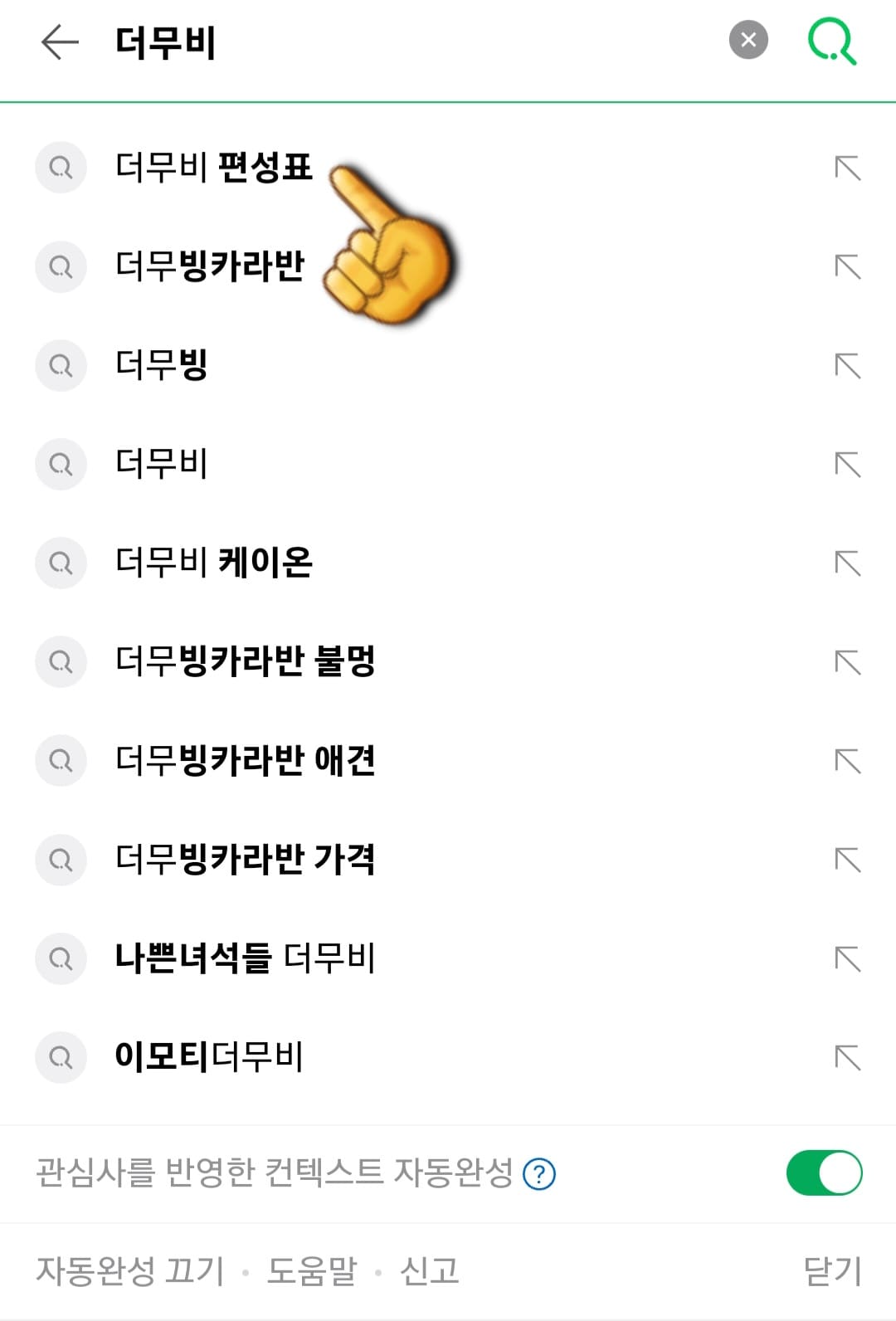The width and height of the screenshot is (896, 1321).
Task: Click the magnifier icon beside 더무빙카라반
Action: coord(61,266)
